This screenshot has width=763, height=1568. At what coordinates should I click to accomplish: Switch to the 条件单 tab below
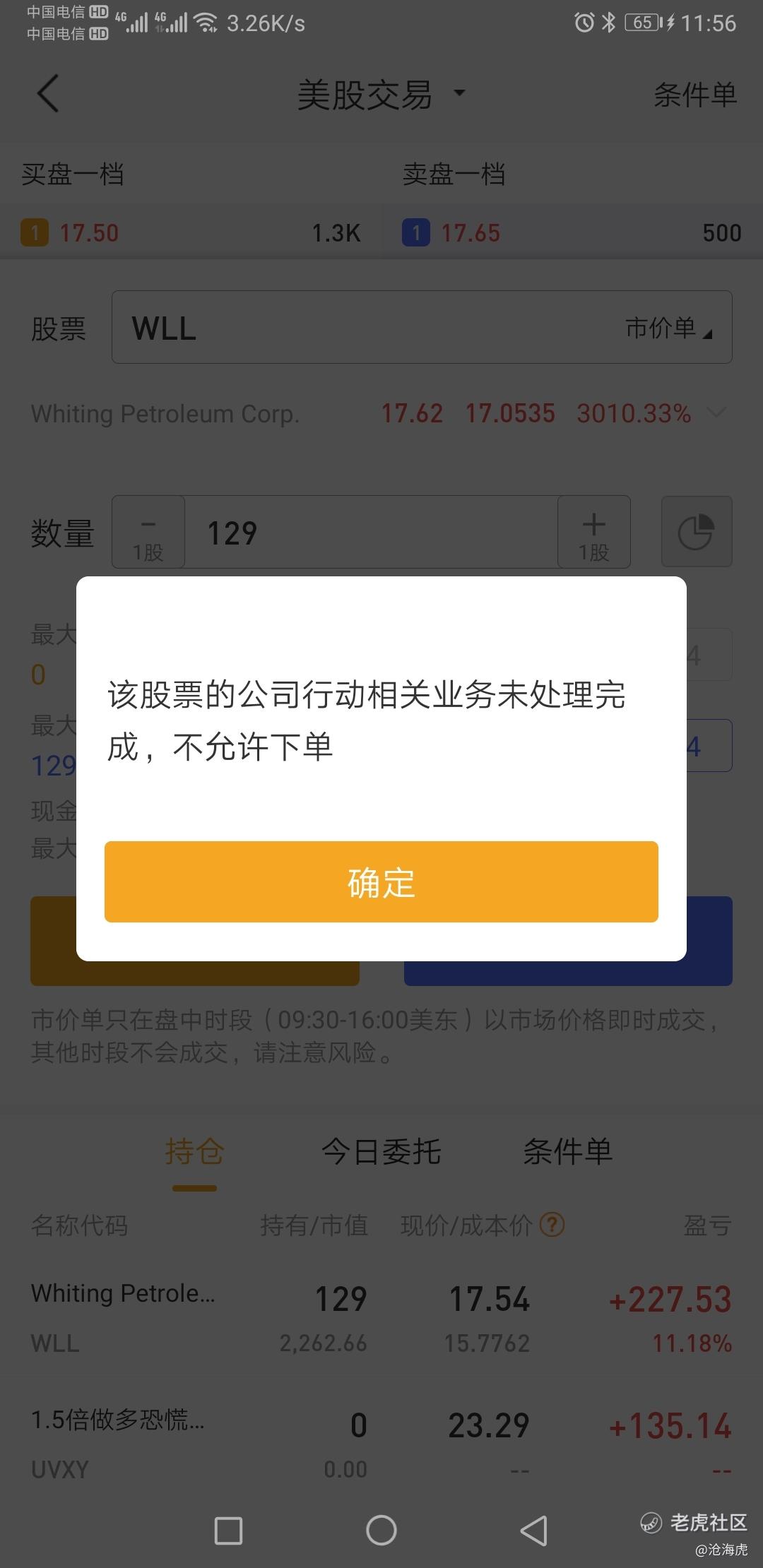[x=567, y=1152]
